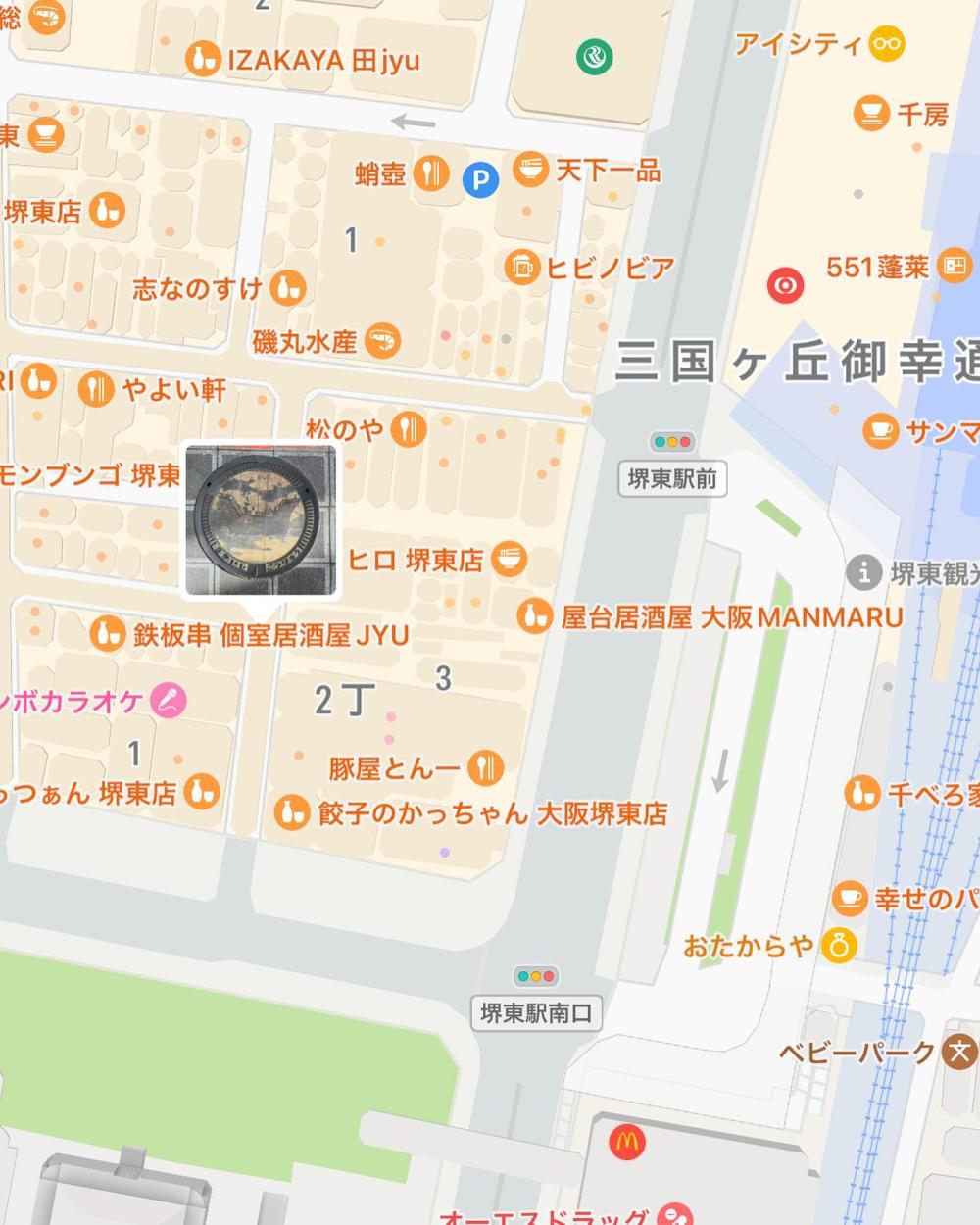This screenshot has height=1225, width=980.
Task: Open the 天下一品 ramen marker
Action: [530, 170]
